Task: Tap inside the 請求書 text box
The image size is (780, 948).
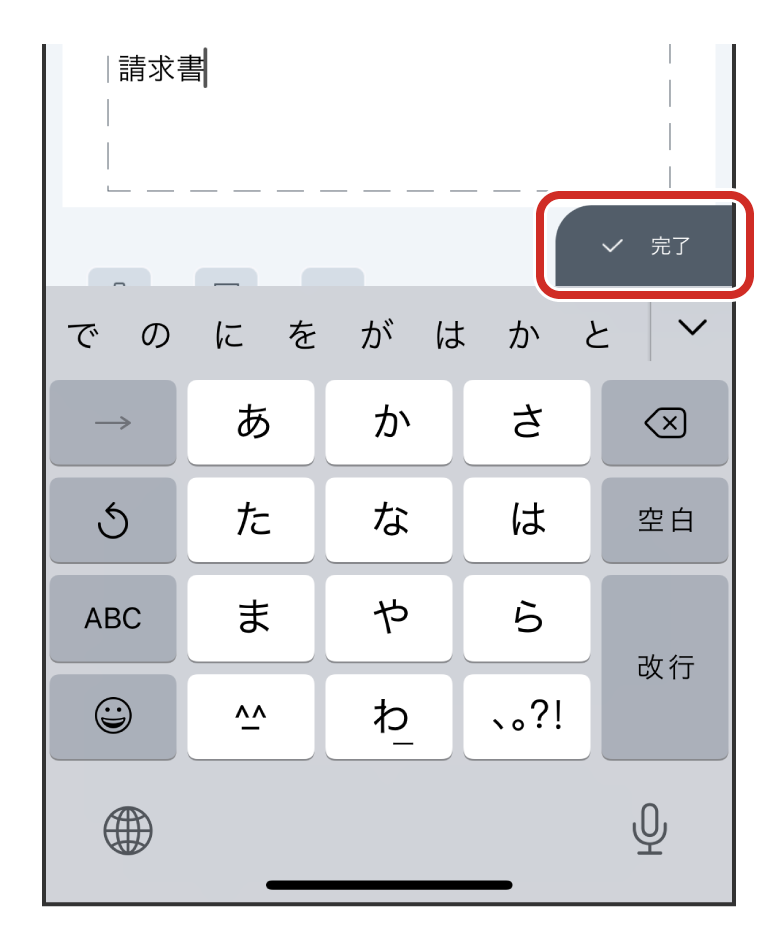Action: point(388,120)
